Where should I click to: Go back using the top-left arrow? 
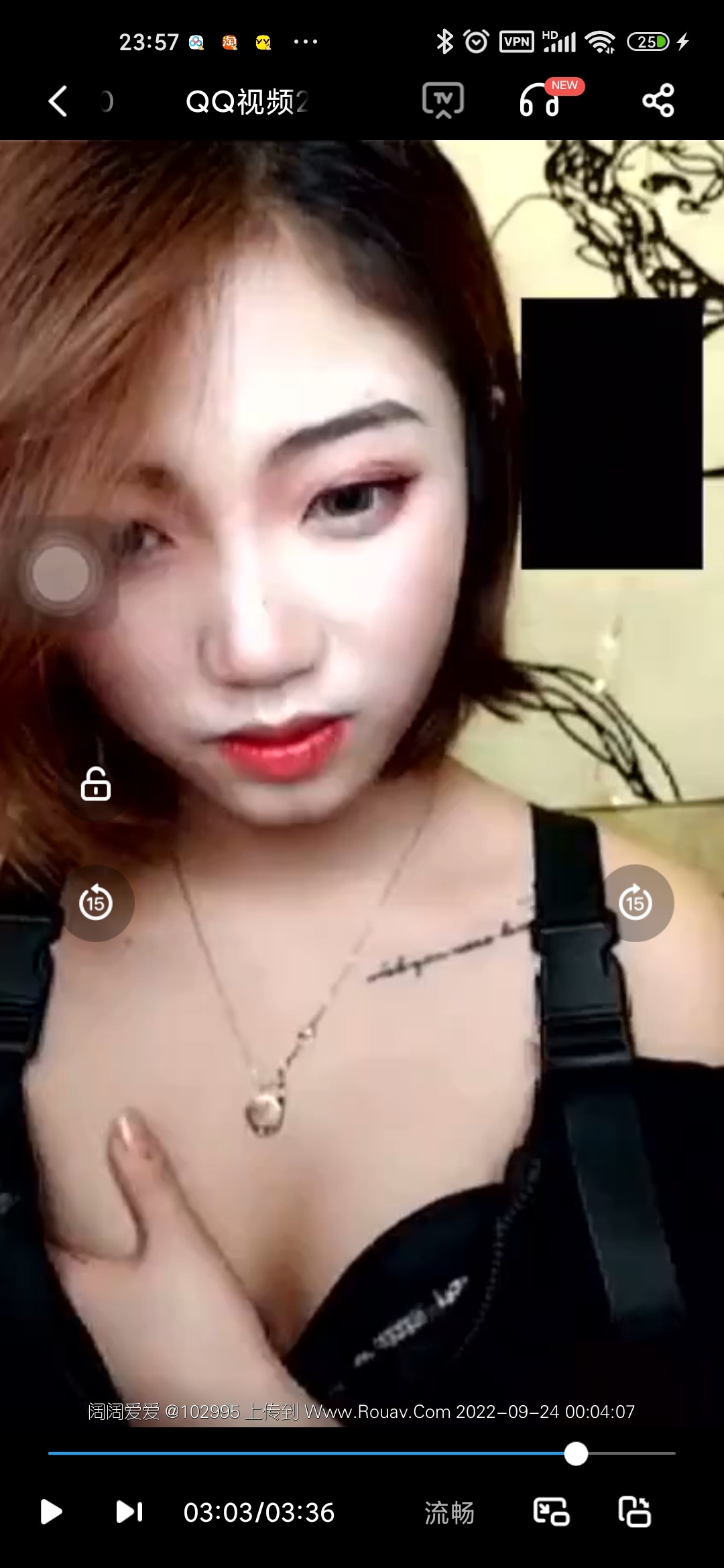pyautogui.click(x=58, y=101)
